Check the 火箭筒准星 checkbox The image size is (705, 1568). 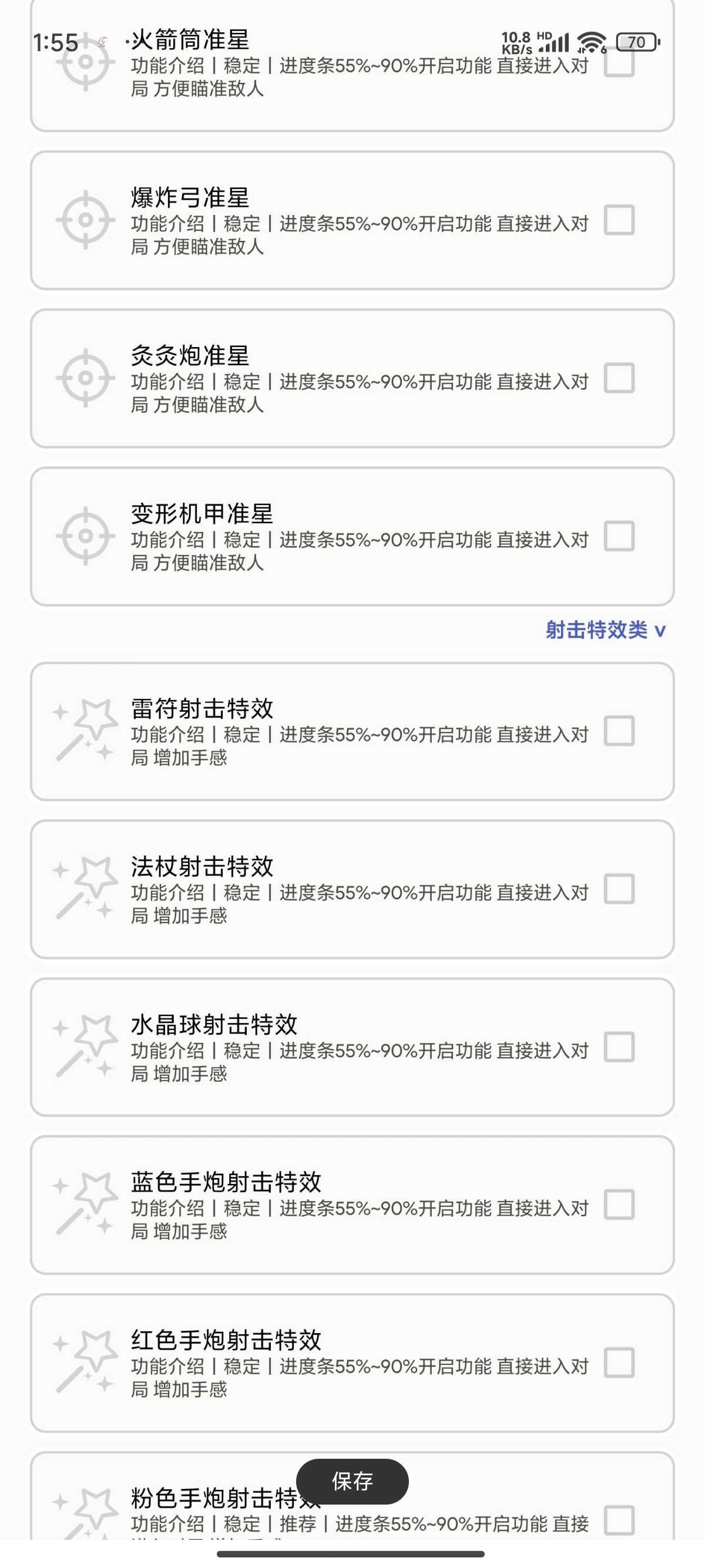619,66
